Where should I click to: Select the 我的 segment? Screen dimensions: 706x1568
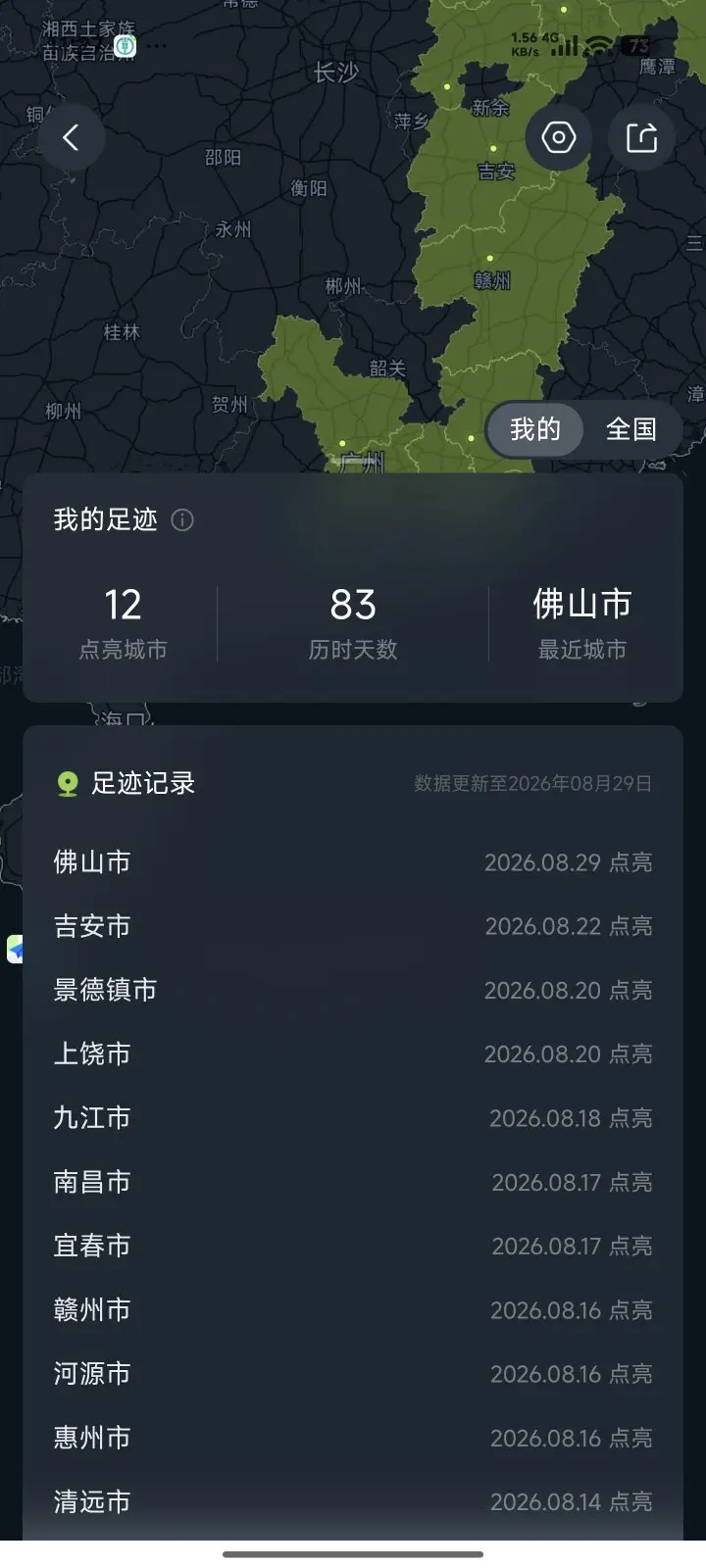click(535, 429)
